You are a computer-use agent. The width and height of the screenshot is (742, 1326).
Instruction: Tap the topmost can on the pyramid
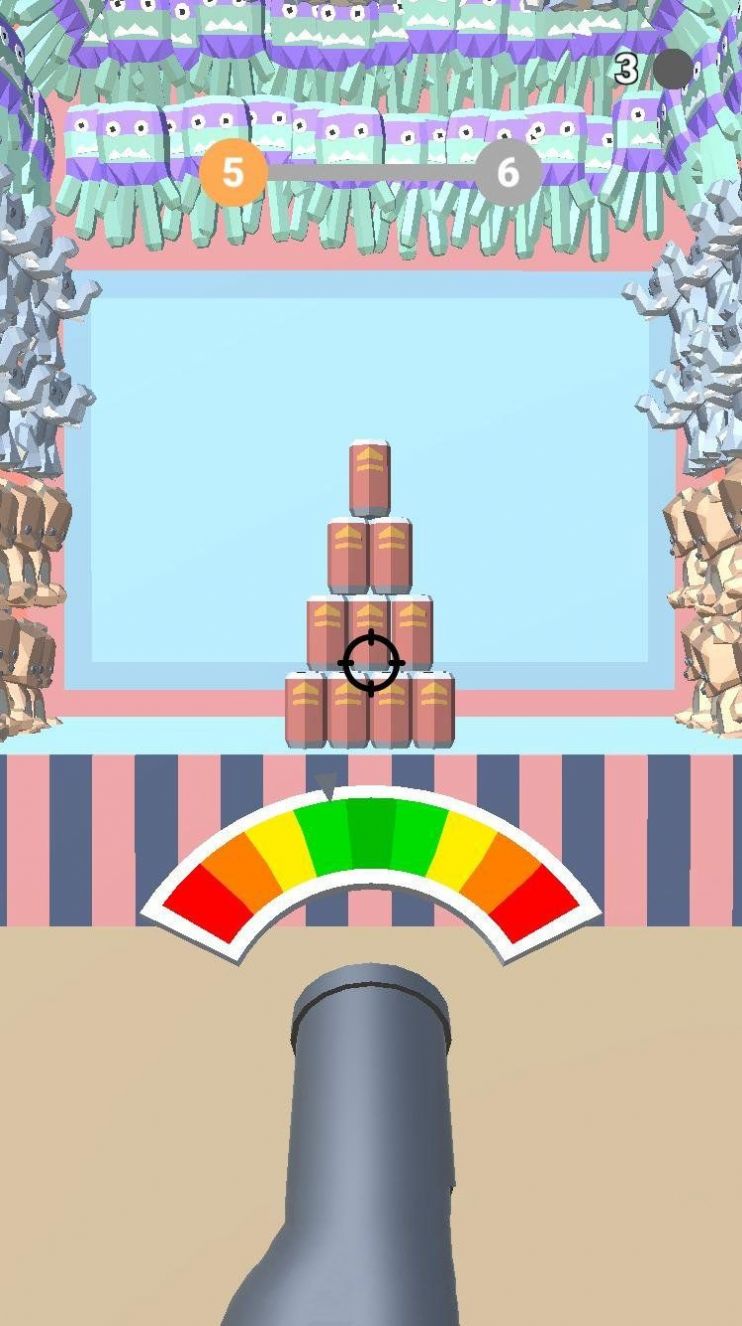[x=372, y=478]
